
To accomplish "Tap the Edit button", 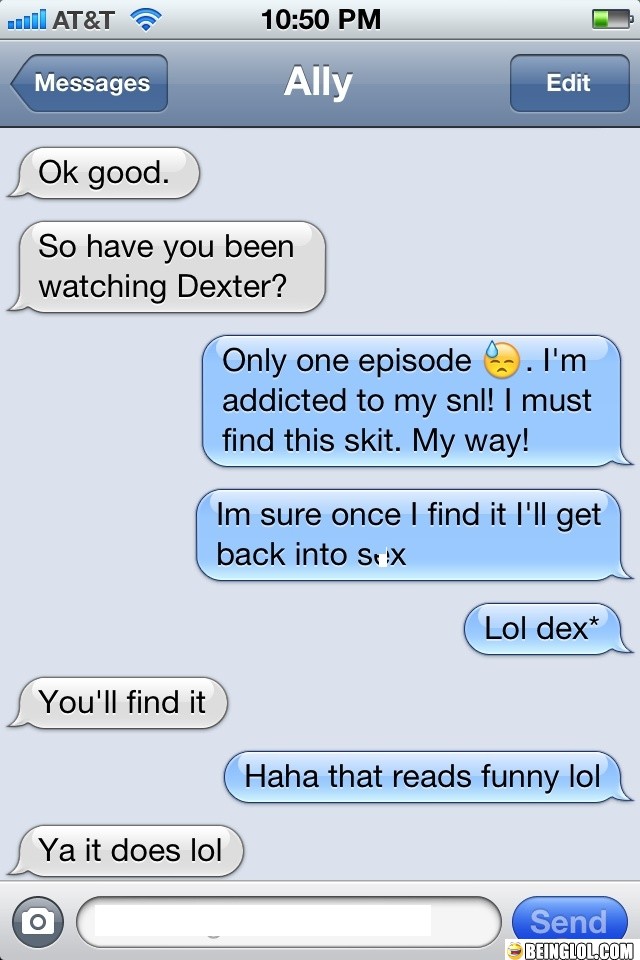I will click(x=568, y=83).
